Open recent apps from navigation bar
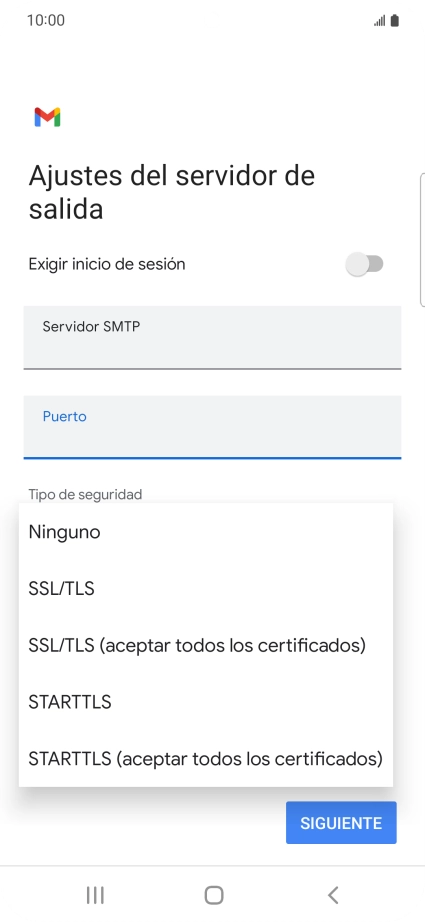This screenshot has width=425, height=922. coord(95,895)
